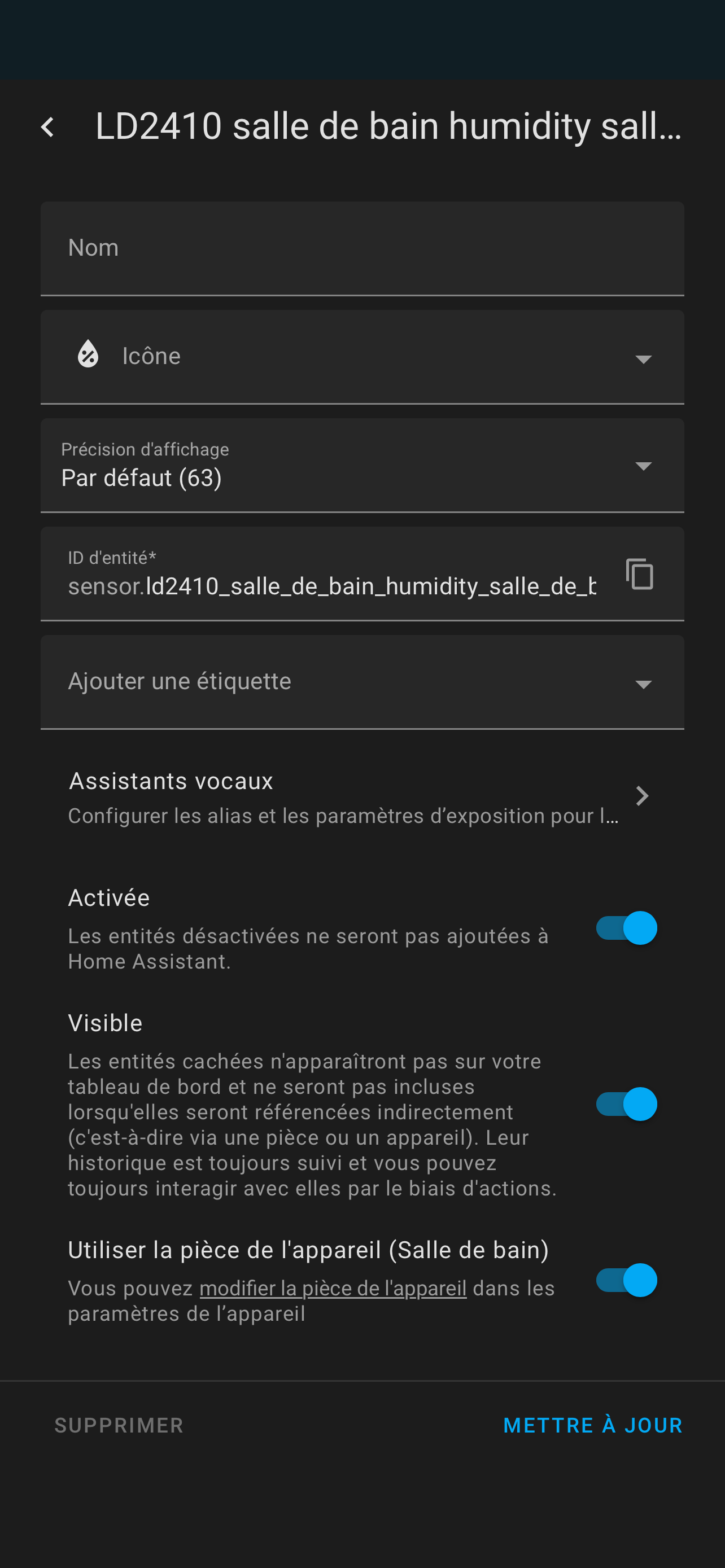Tap Mettre à jour to save
Image resolution: width=725 pixels, height=1568 pixels.
coord(593,1426)
